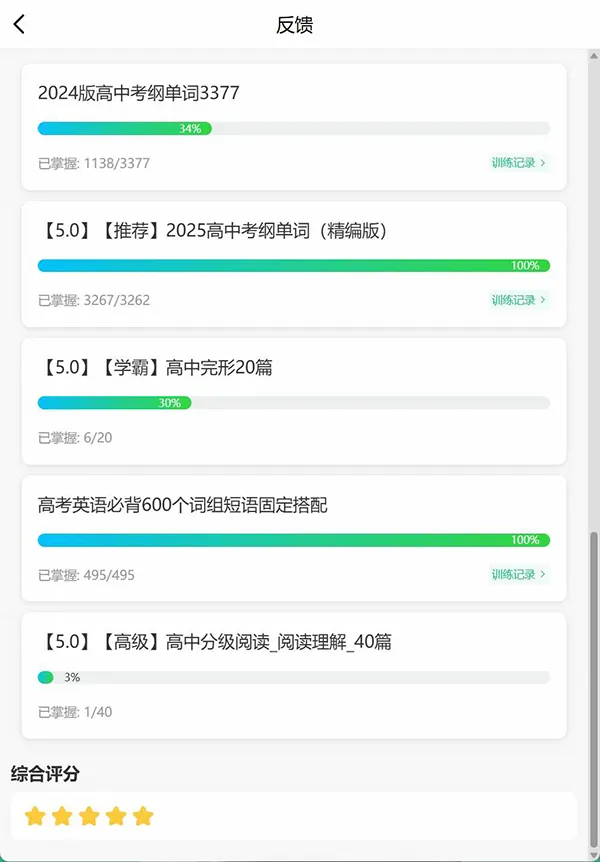Screen dimensions: 600x862
Task: Go back from the 反馈 page
Action: 19,24
